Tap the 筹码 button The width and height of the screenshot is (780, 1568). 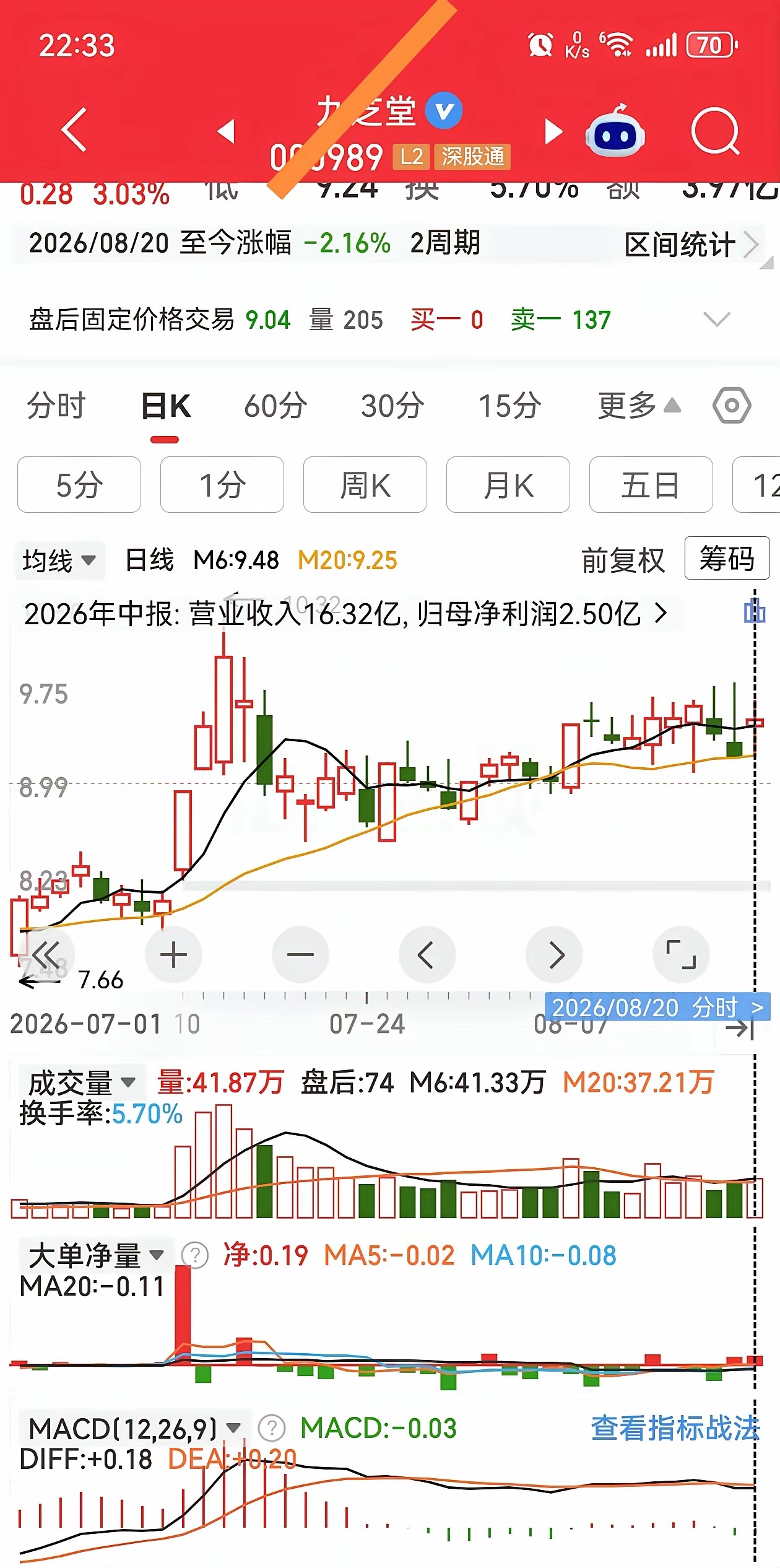(727, 559)
